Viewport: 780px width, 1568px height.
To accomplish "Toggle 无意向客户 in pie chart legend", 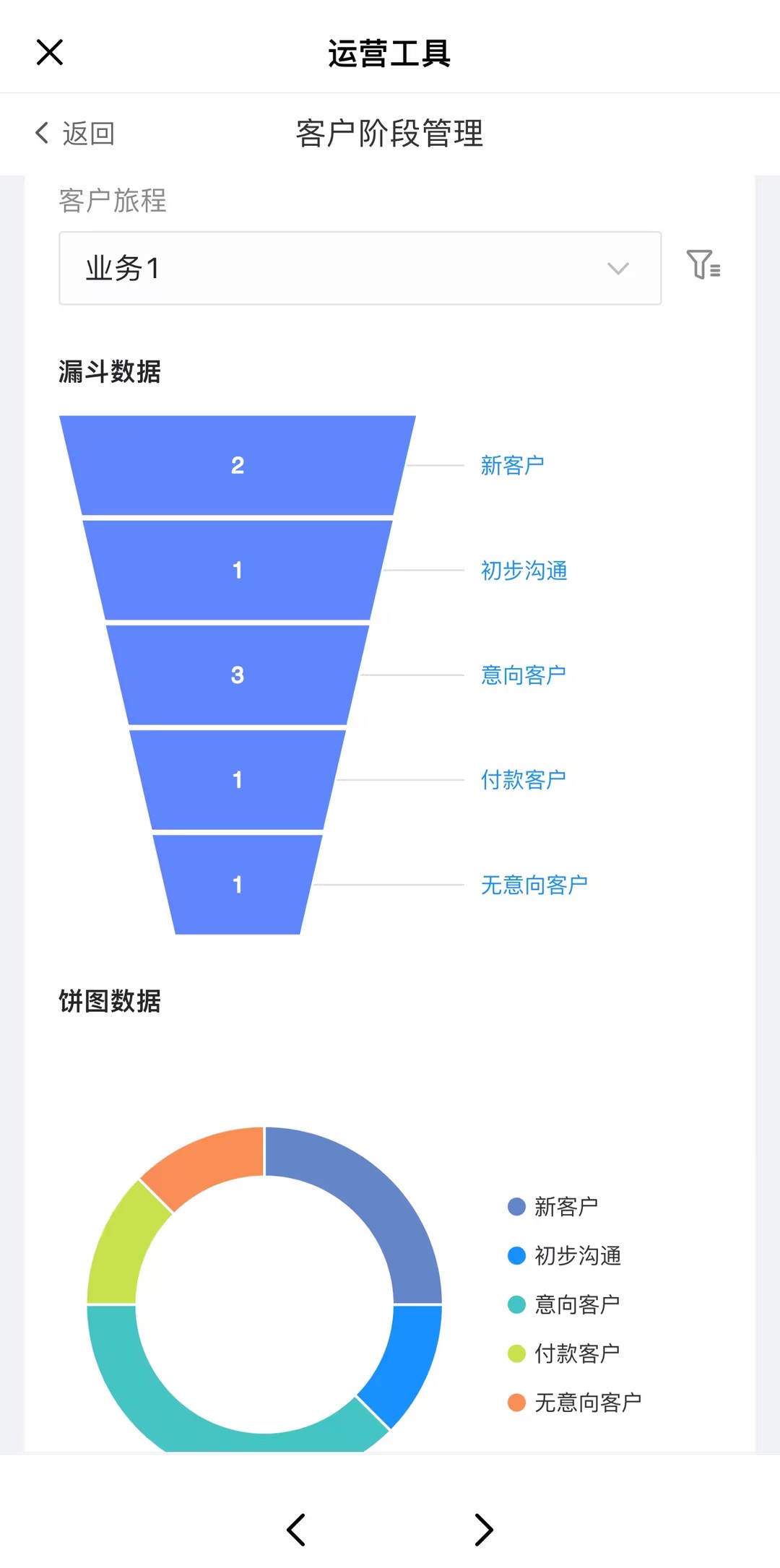I will coord(575,1403).
